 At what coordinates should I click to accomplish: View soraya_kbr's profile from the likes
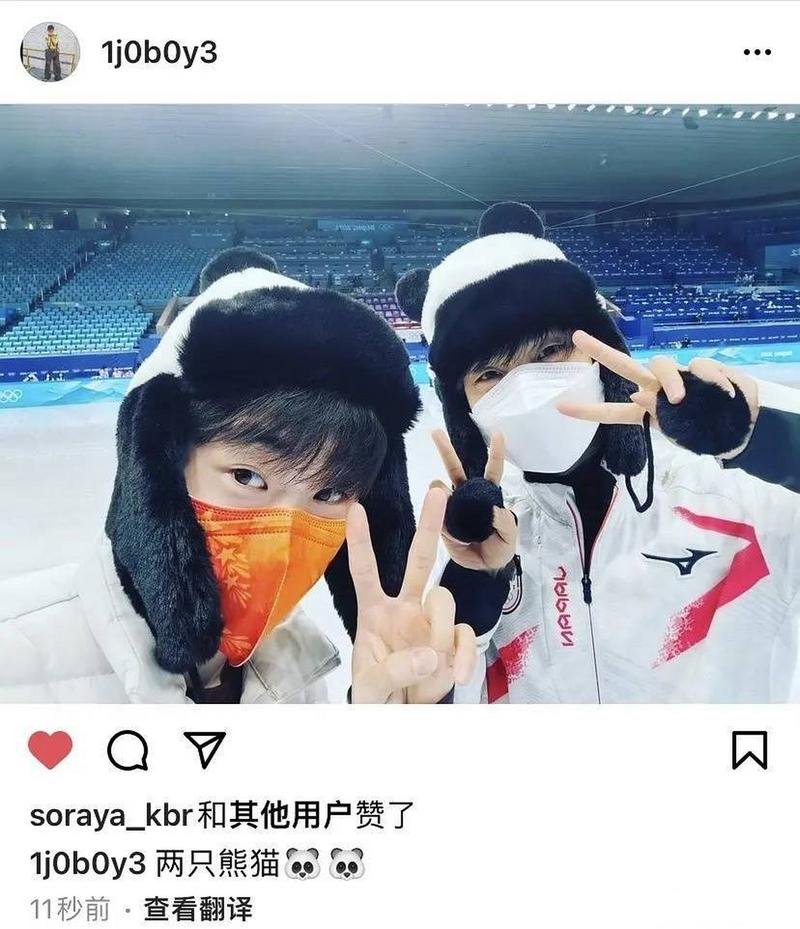[x=110, y=815]
